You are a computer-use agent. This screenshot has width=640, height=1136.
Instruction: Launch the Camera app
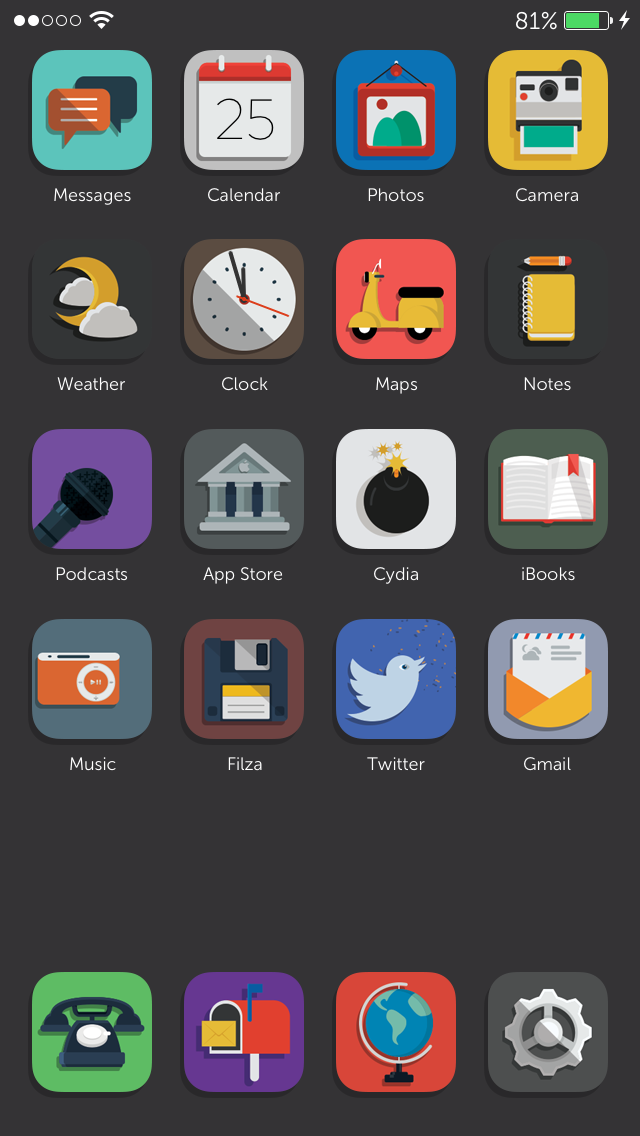[x=547, y=111]
